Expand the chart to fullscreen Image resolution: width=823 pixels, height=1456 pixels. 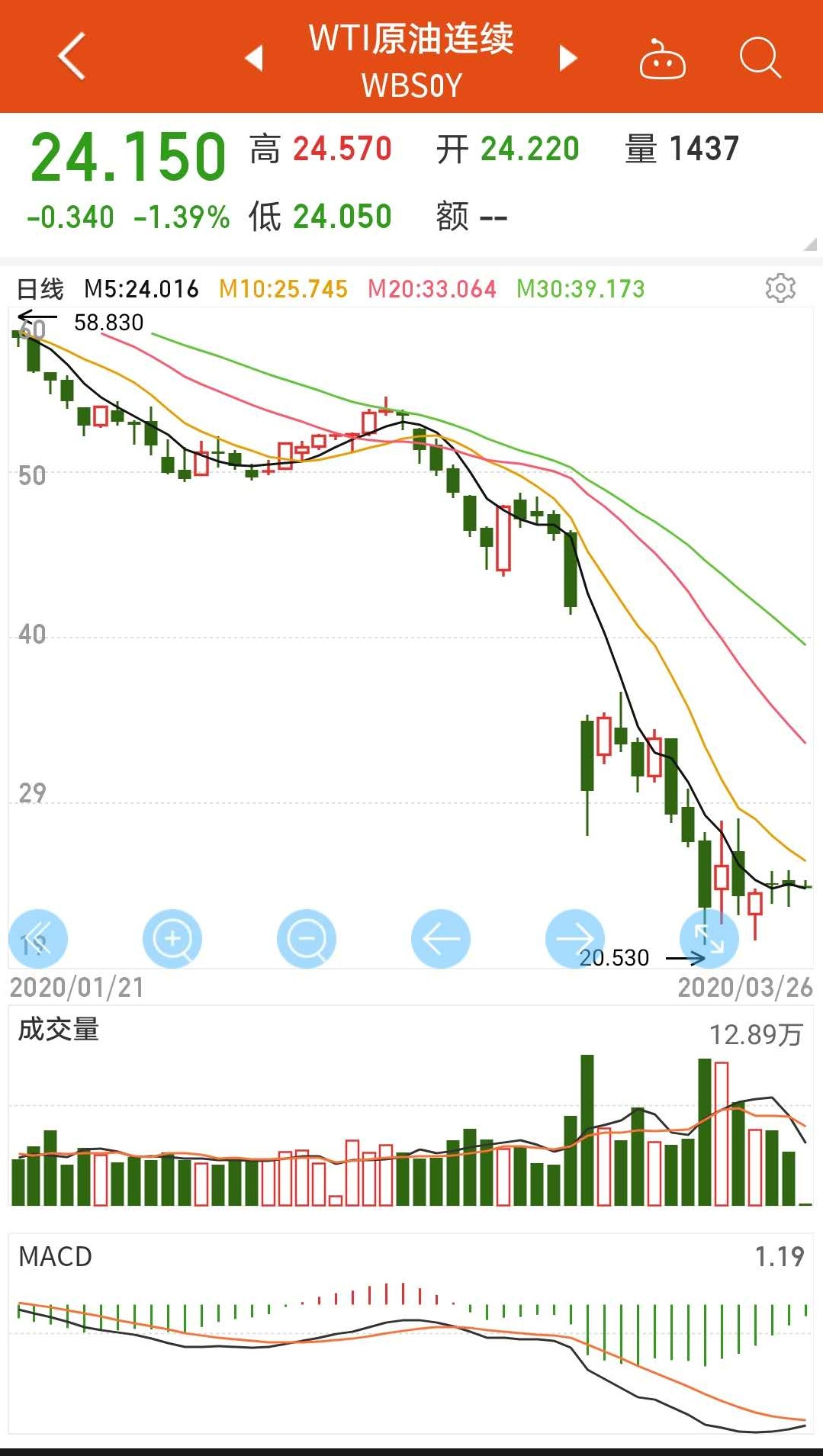click(709, 939)
